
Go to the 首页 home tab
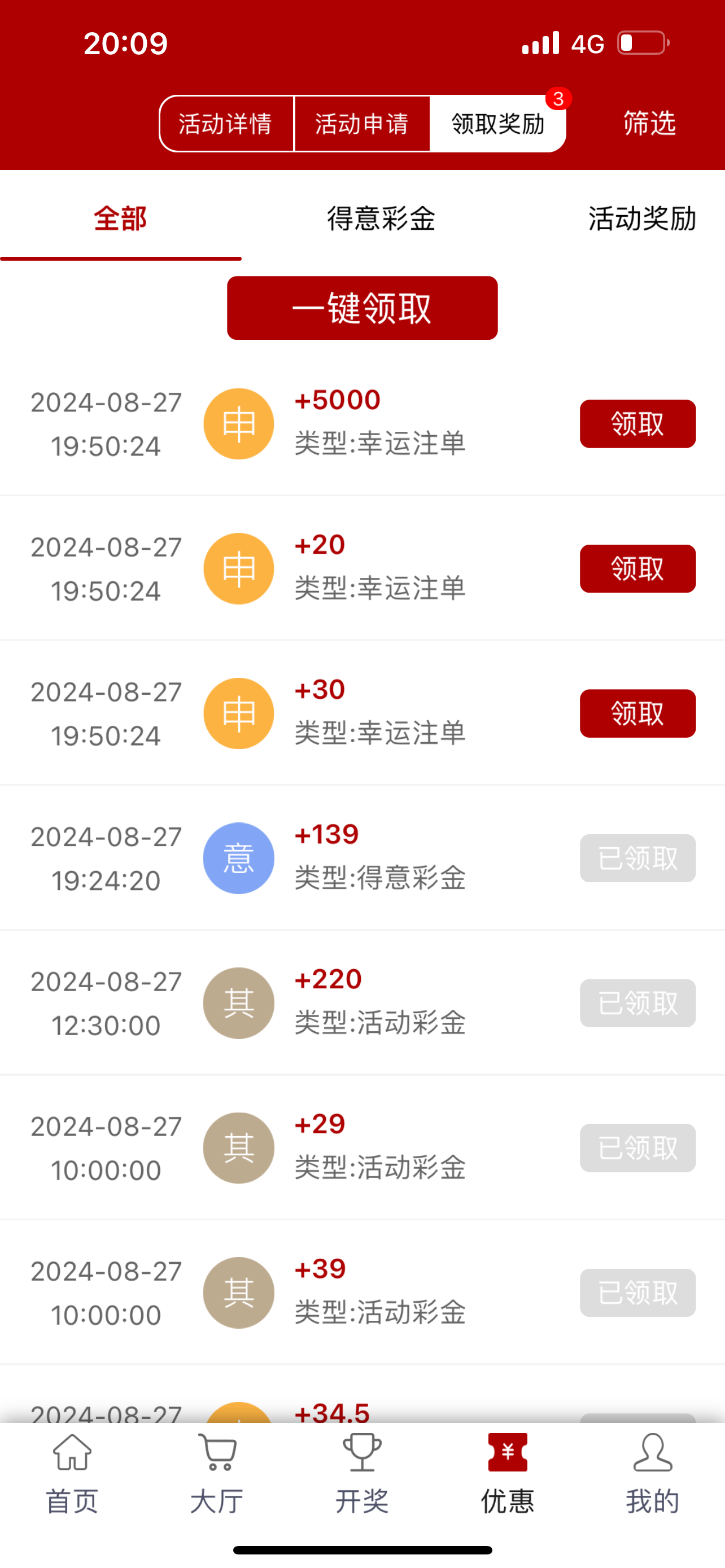72,1474
